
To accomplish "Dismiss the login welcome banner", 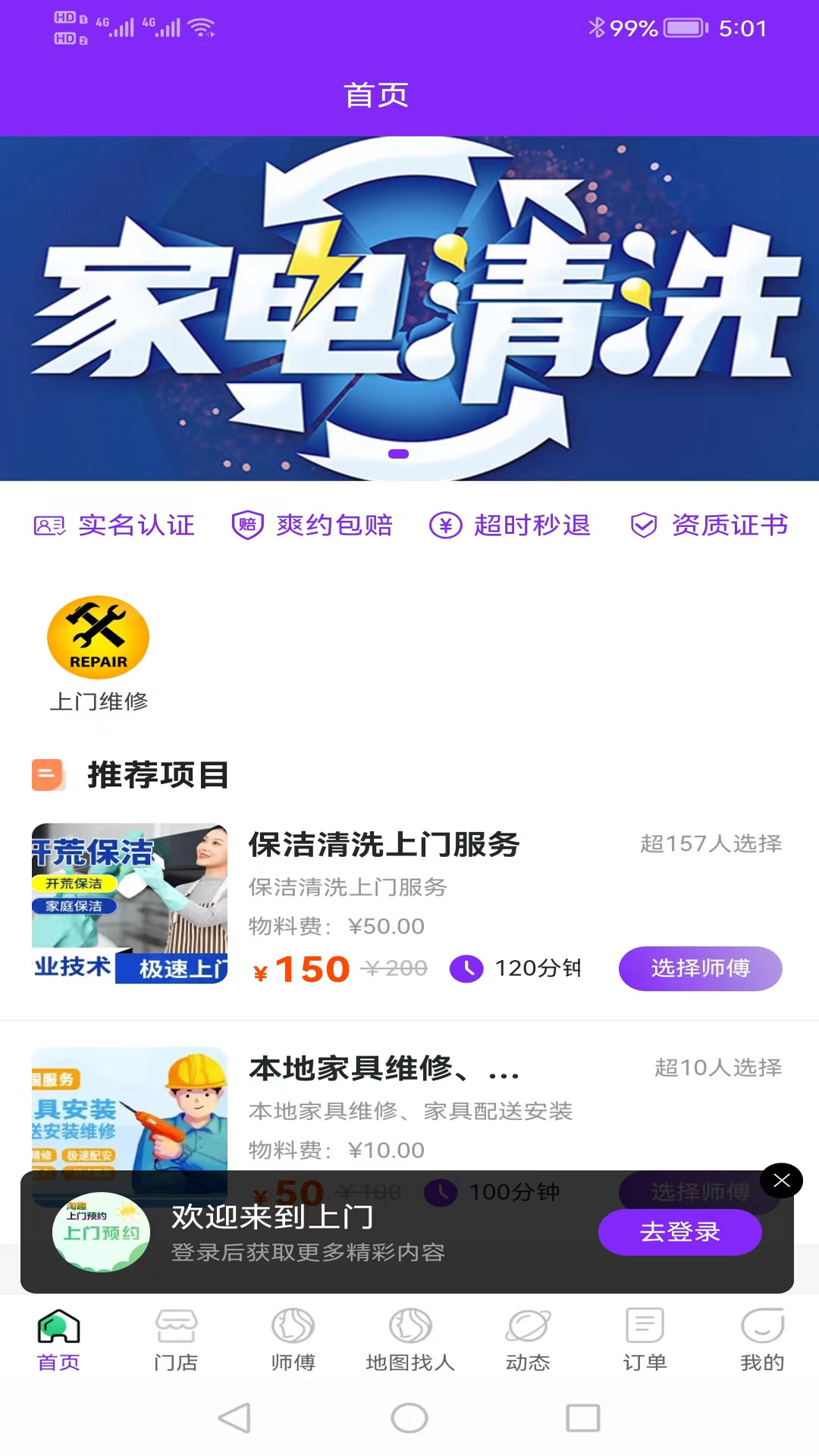I will (x=781, y=1180).
